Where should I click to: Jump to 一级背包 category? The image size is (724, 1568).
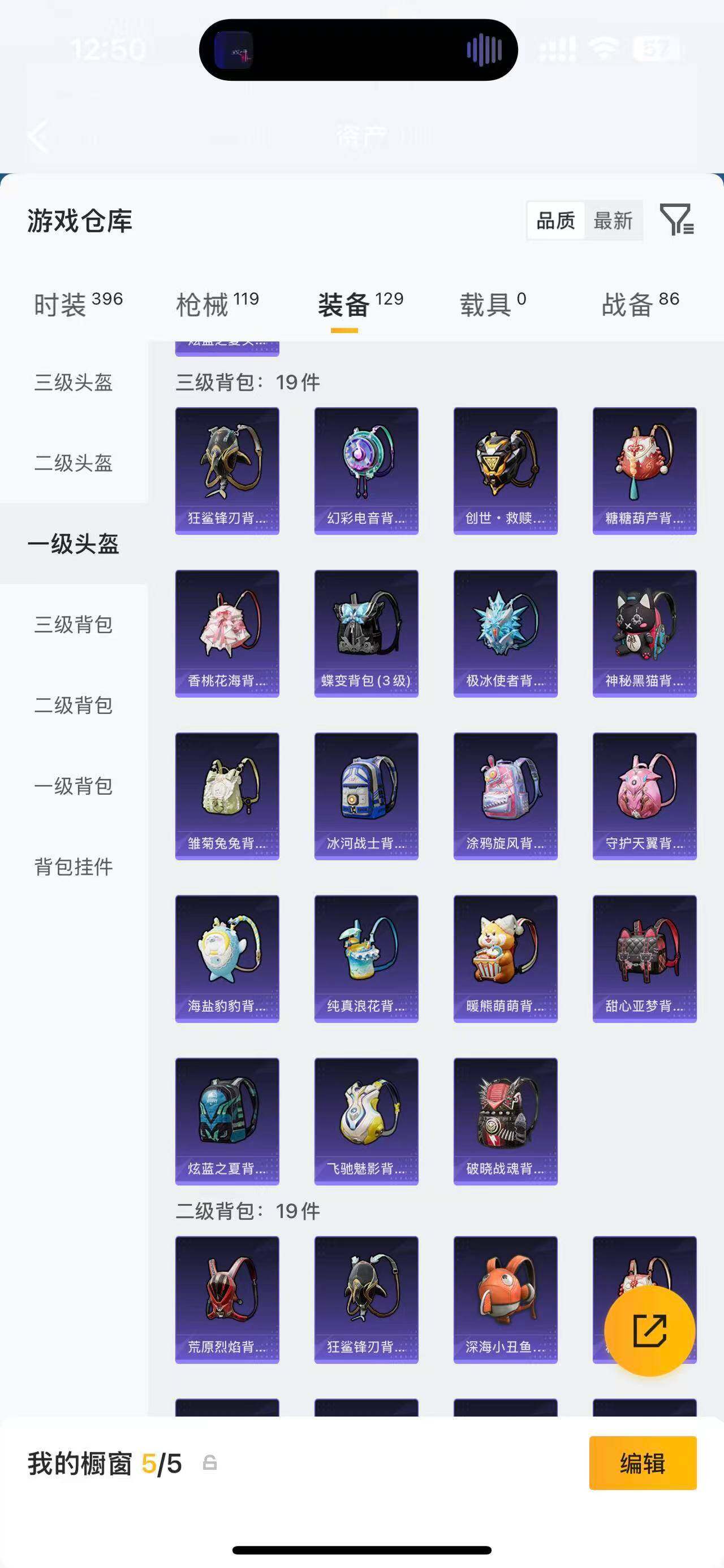(x=74, y=786)
